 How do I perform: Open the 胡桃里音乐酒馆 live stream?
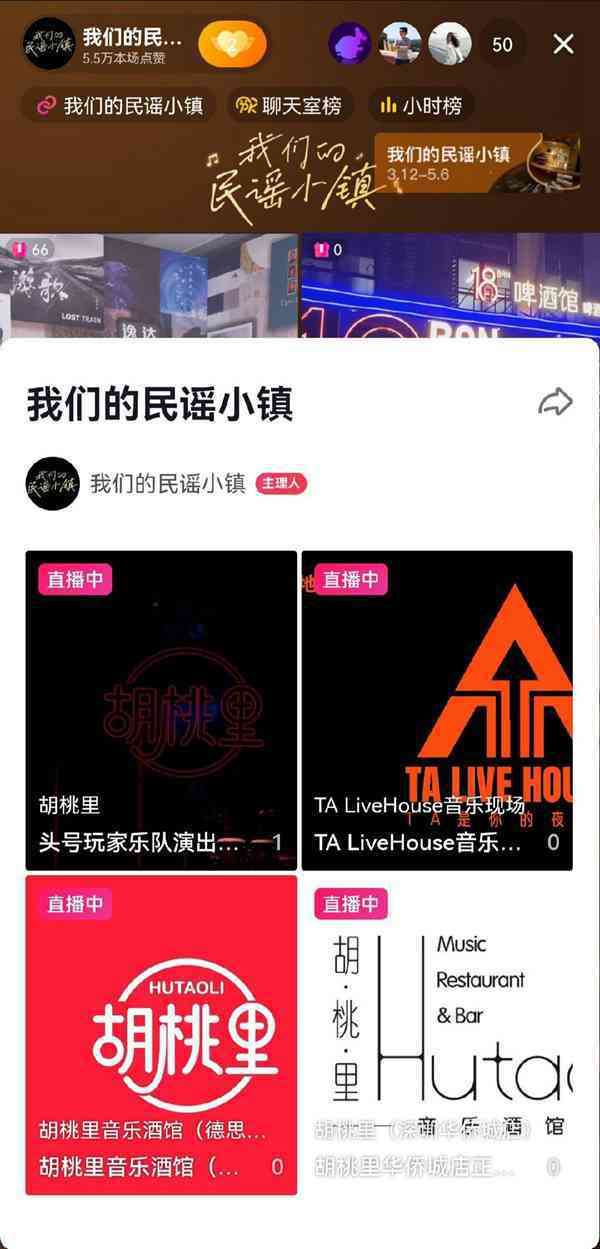[x=161, y=1034]
